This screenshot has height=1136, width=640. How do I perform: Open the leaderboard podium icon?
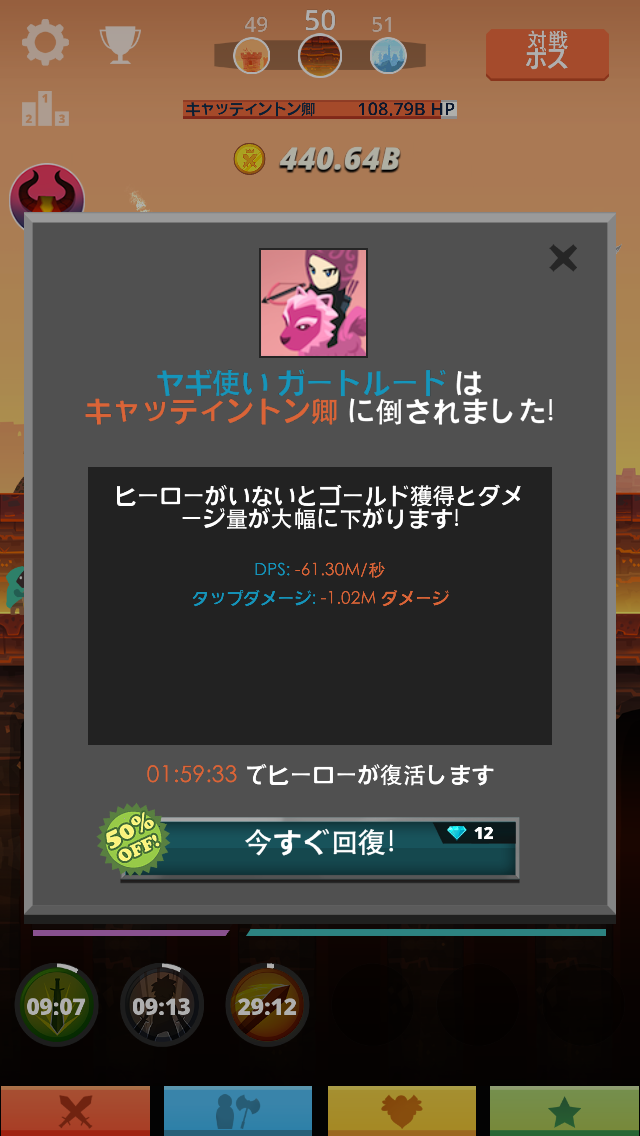(x=45, y=109)
